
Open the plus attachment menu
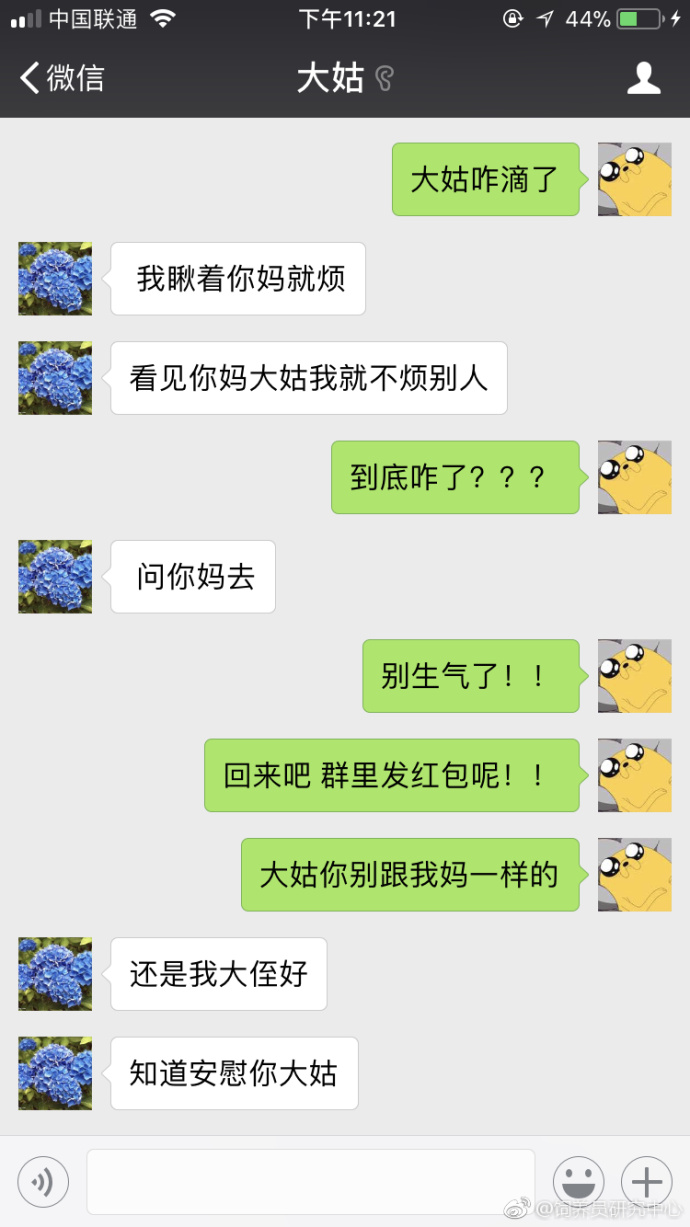[646, 1183]
